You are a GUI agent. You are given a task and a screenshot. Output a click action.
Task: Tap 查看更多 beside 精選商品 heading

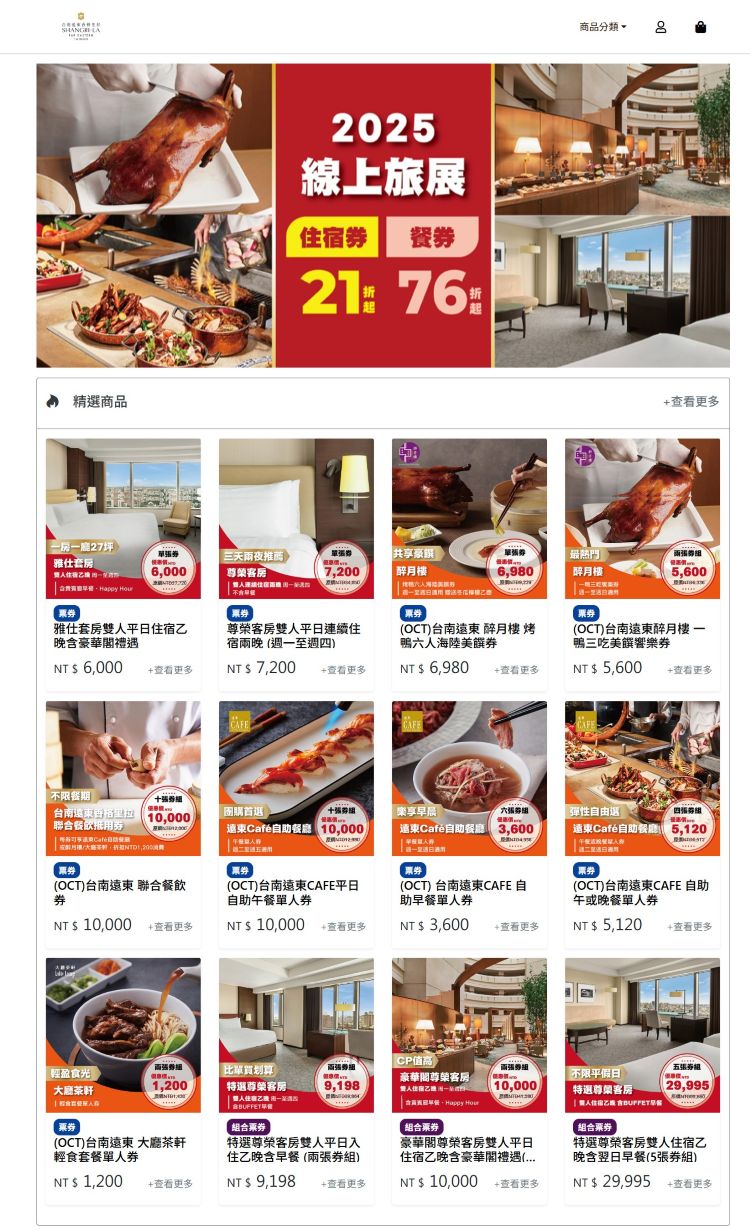[x=691, y=401]
